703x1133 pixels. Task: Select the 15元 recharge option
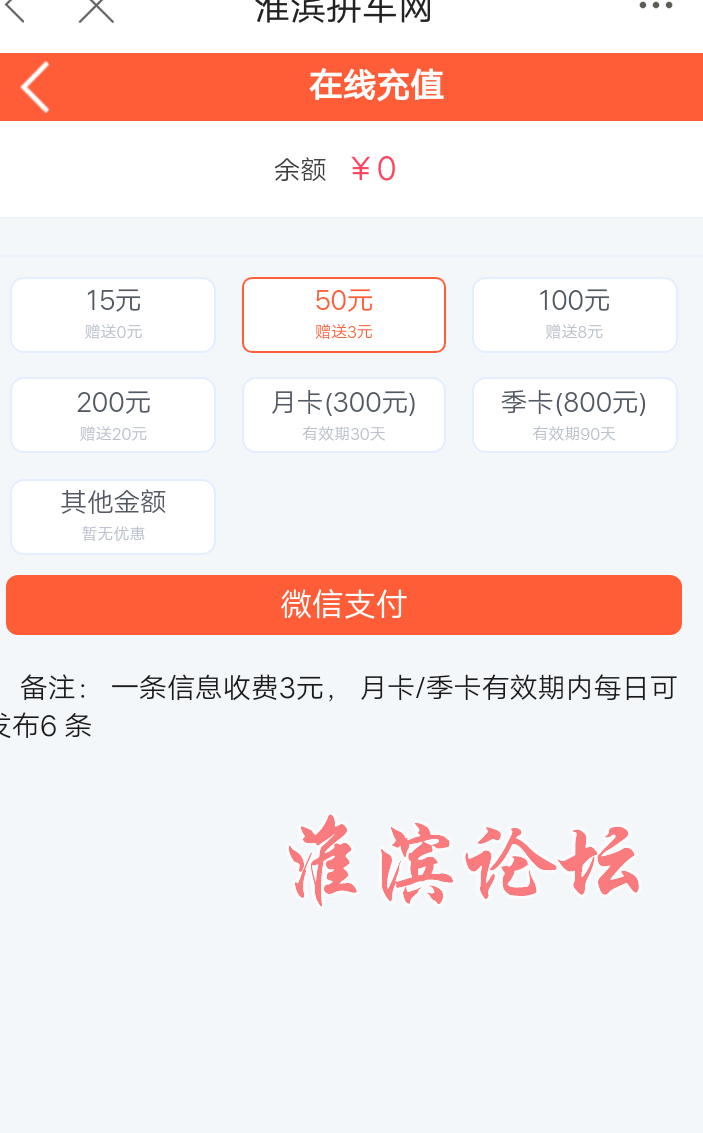click(113, 315)
